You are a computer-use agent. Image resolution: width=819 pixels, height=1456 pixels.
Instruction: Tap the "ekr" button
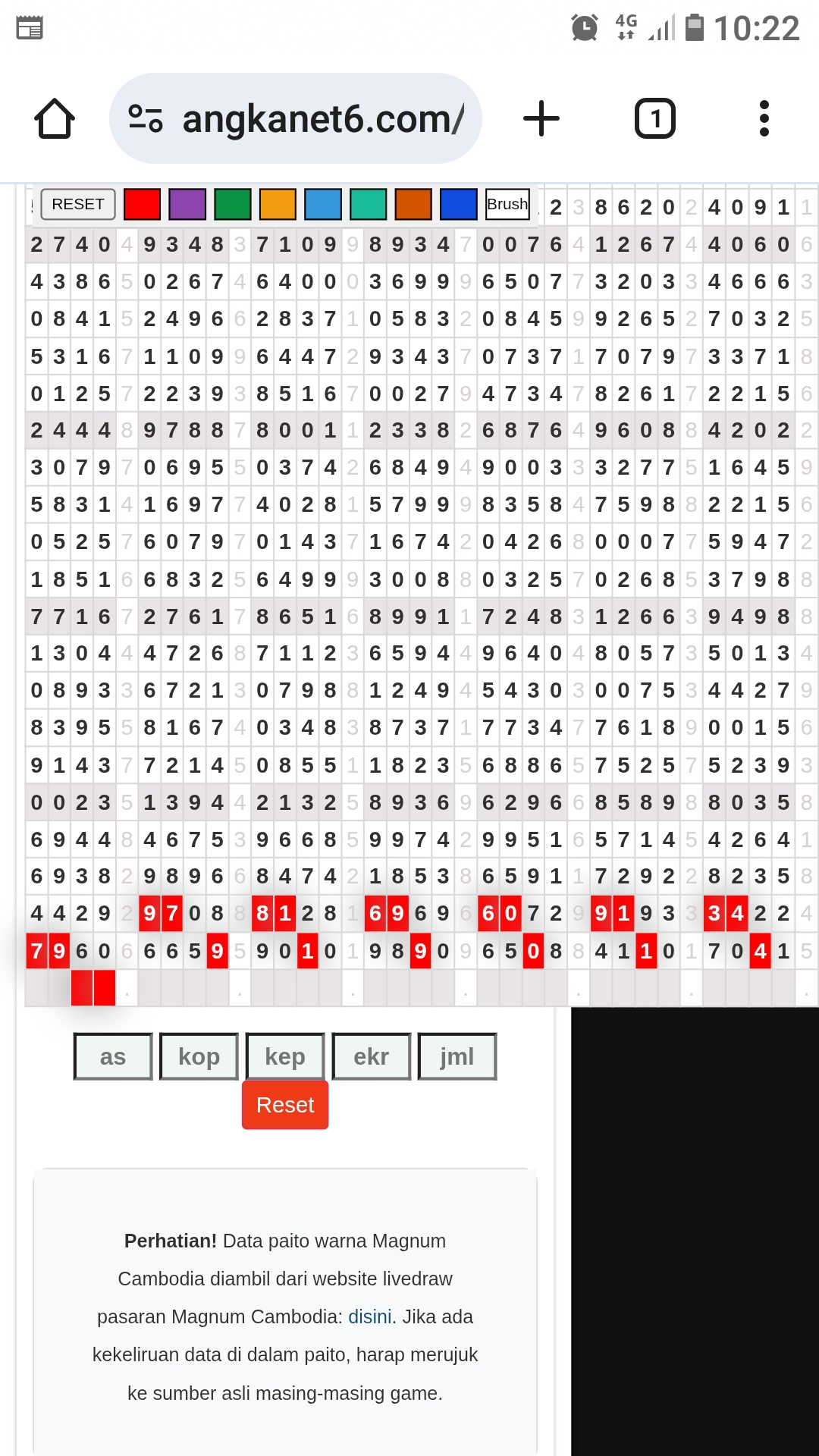click(x=371, y=1056)
